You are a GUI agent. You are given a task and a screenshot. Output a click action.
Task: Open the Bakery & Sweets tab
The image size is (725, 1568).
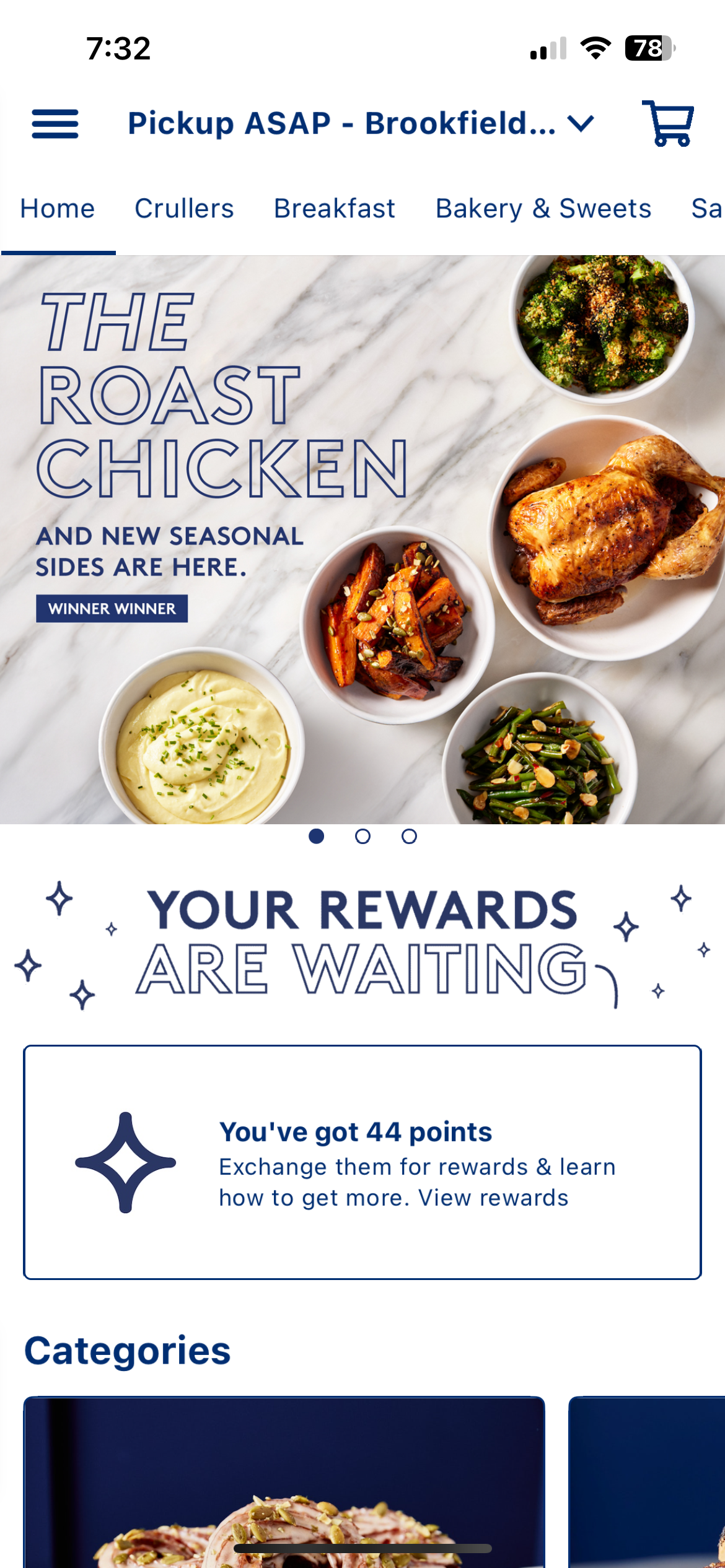543,209
